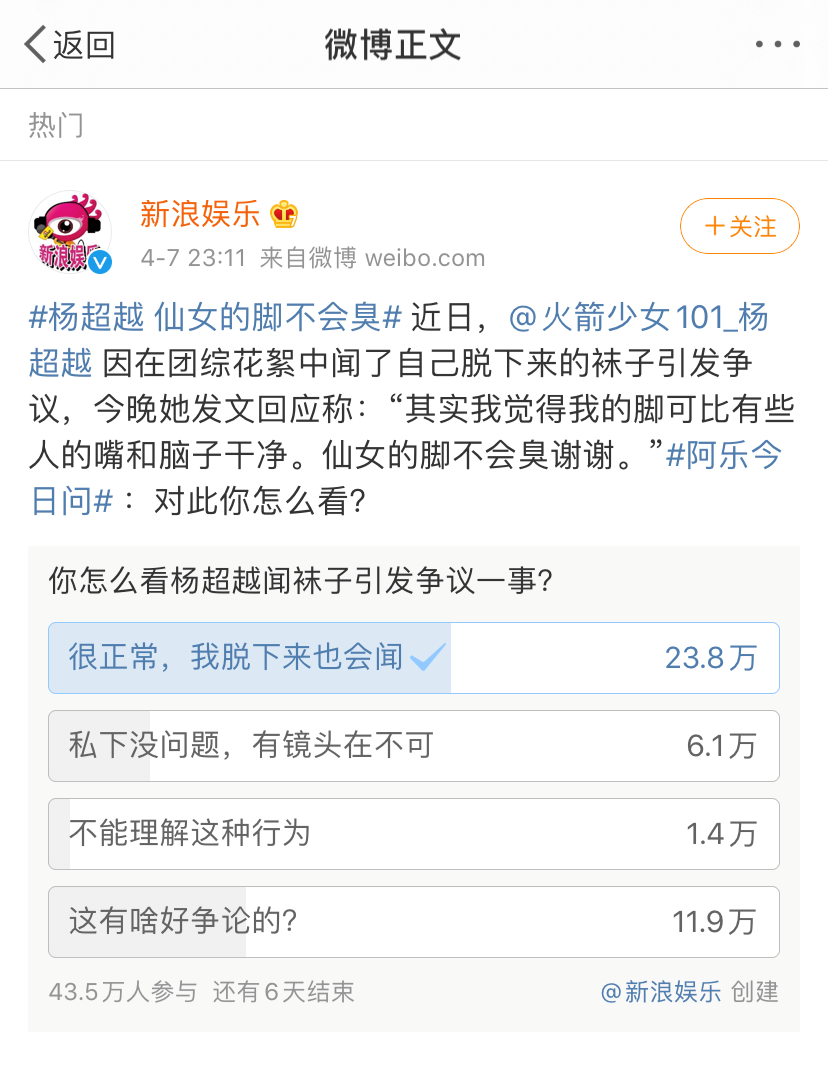Image resolution: width=828 pixels, height=1070 pixels.
Task: Select poll option 很正常，我脱下来也会闻
Action: [413, 658]
